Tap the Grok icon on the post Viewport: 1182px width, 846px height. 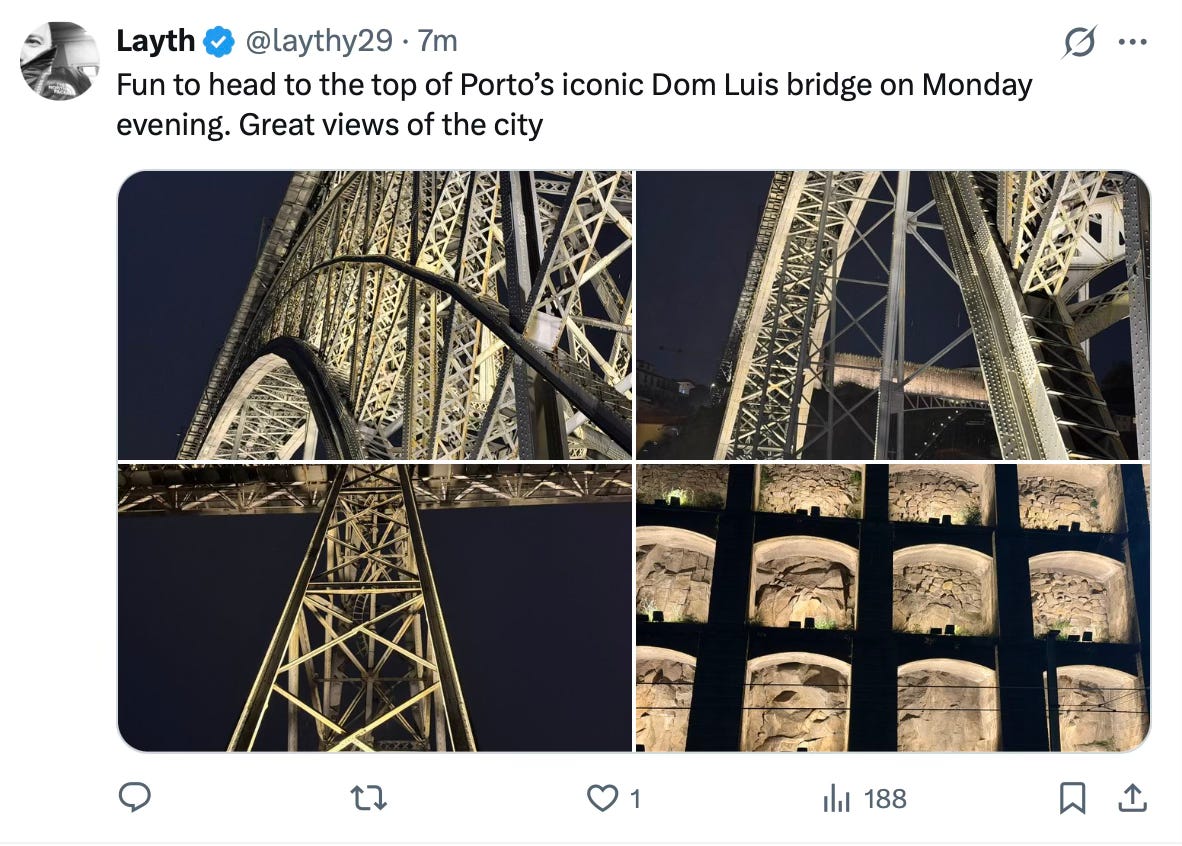click(x=1079, y=41)
